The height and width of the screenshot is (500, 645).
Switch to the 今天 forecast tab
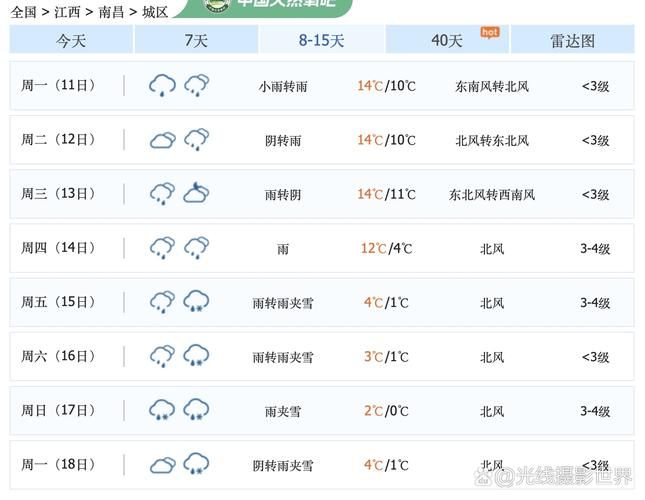coord(71,39)
